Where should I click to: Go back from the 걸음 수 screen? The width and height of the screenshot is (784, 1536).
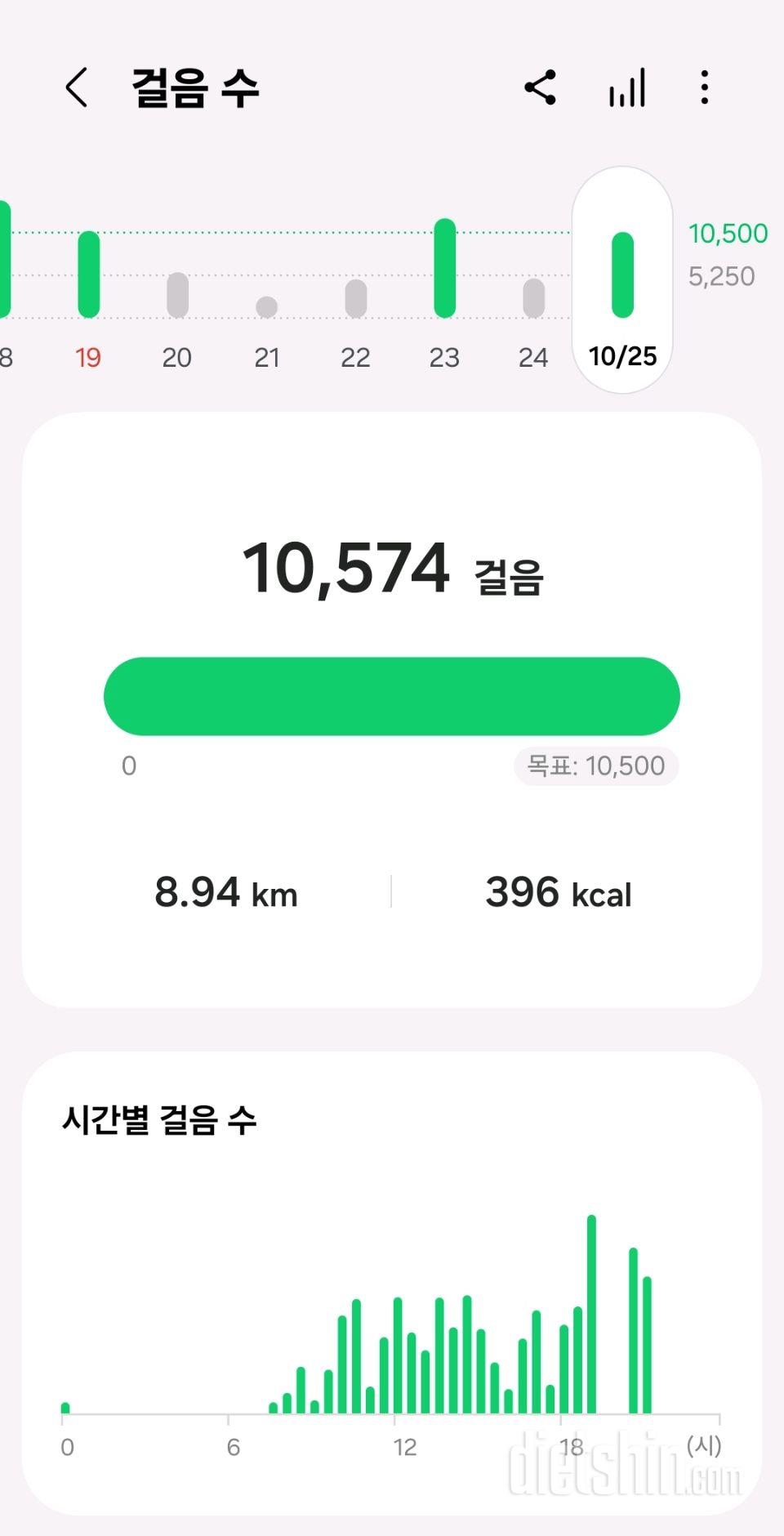77,87
